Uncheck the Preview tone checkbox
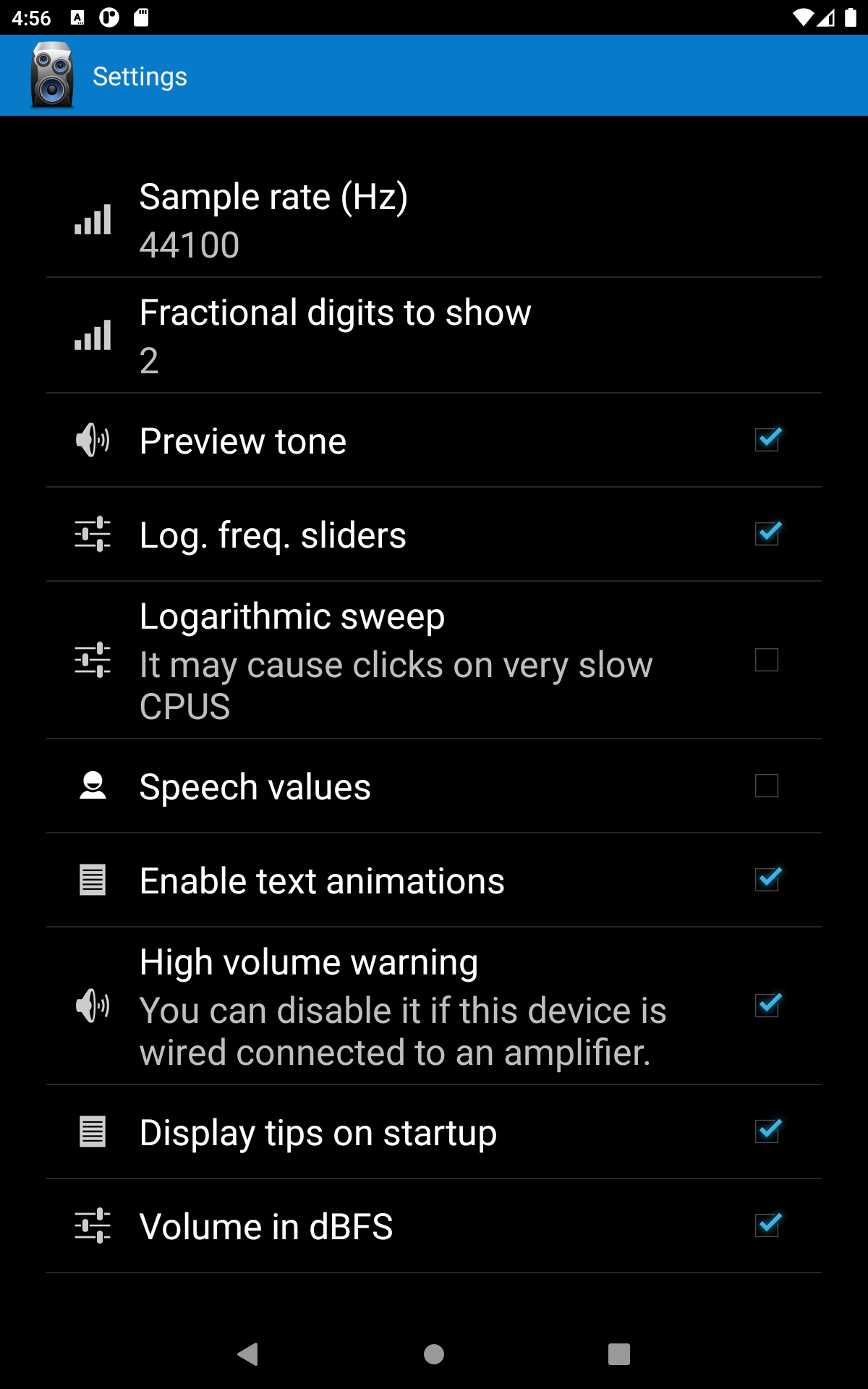Image resolution: width=868 pixels, height=1389 pixels. coord(767,440)
